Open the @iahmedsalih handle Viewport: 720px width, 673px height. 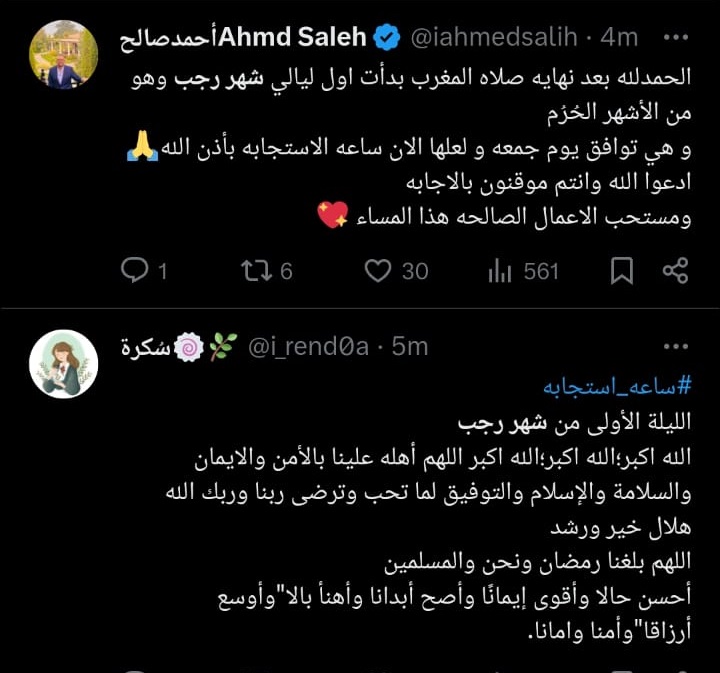[x=493, y=38]
